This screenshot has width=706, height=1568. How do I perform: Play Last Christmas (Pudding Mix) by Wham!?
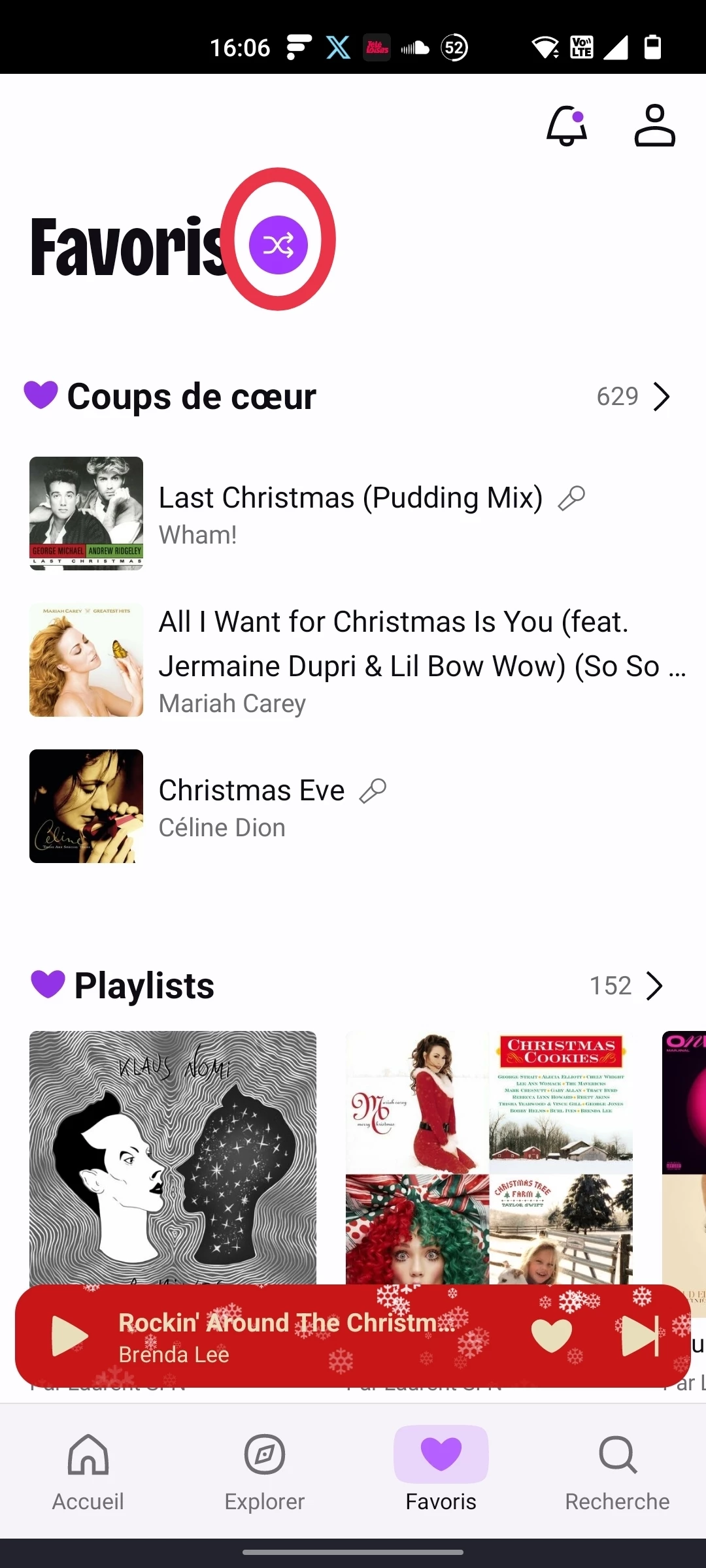353,514
